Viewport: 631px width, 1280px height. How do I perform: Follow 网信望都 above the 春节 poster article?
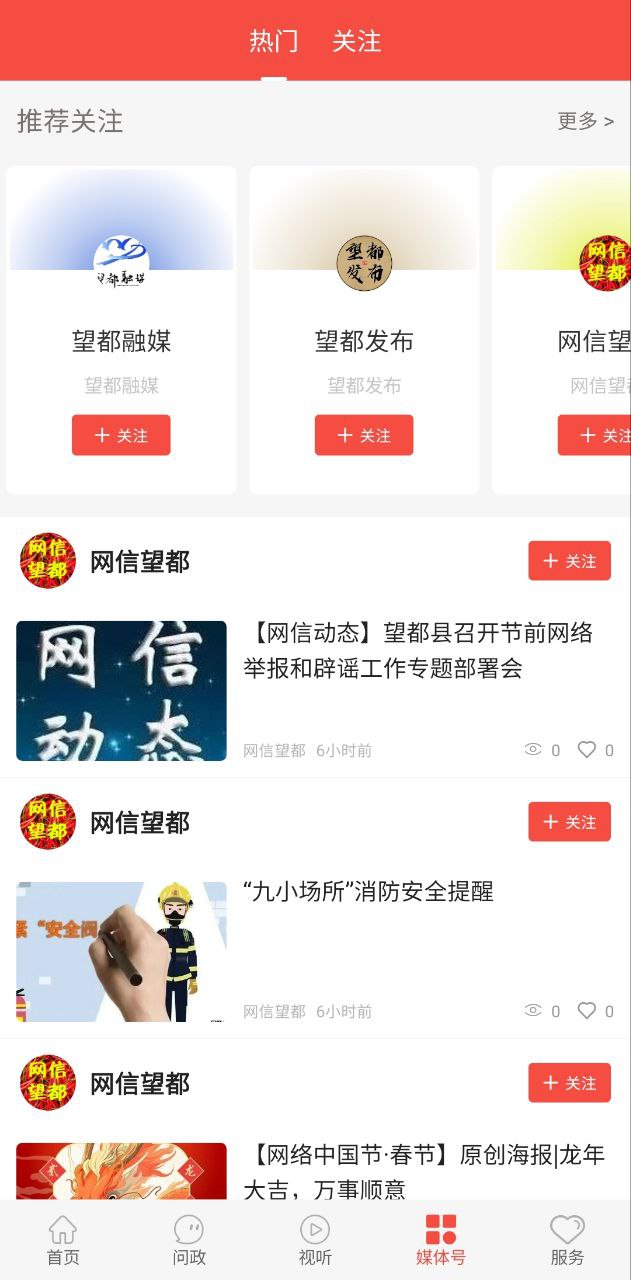(569, 1083)
